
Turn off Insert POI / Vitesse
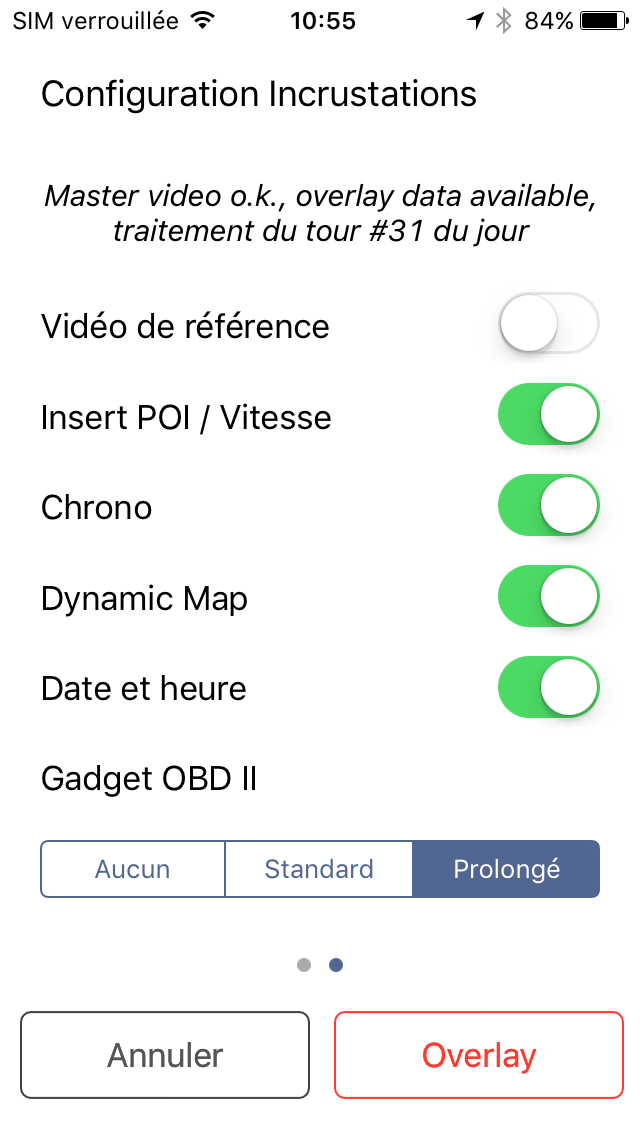pos(548,416)
